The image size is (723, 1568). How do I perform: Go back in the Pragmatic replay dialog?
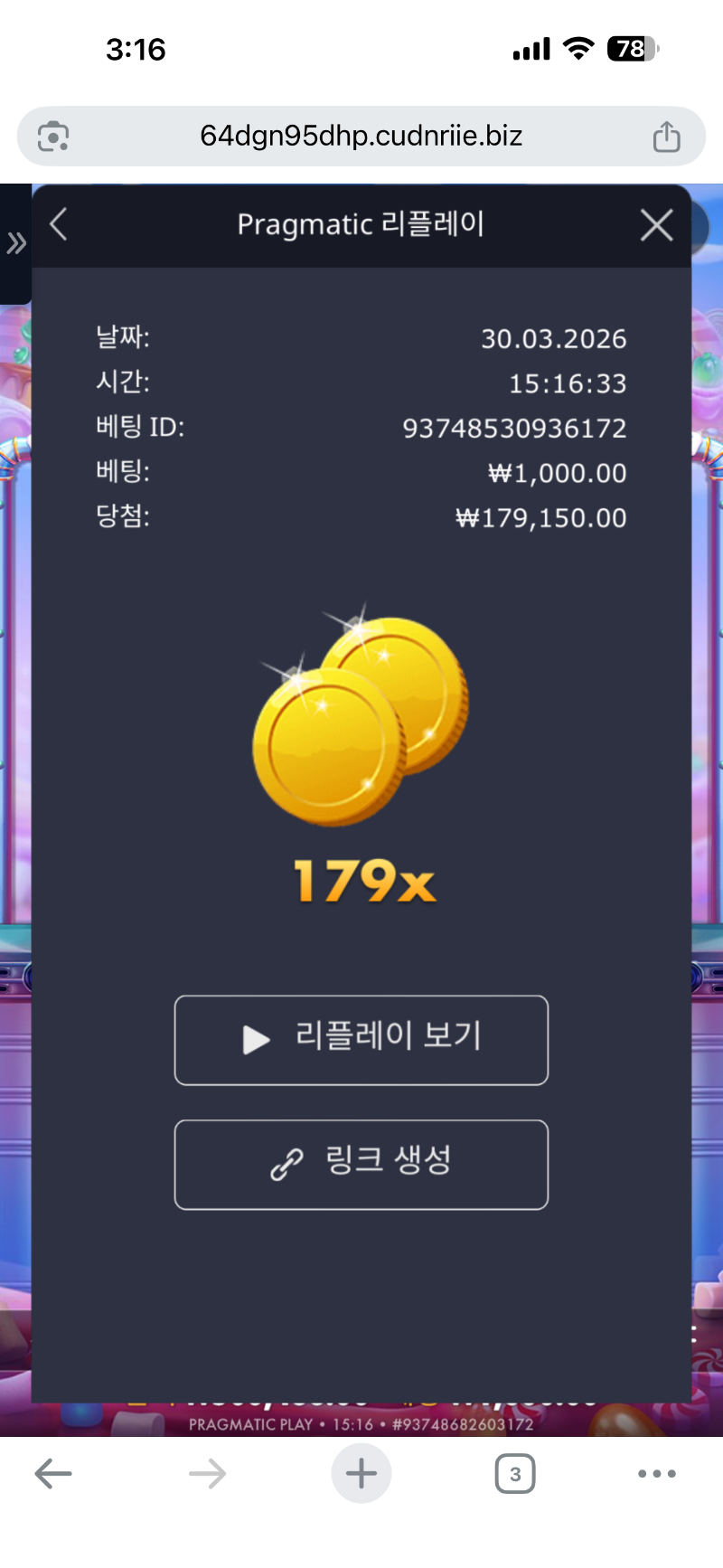tap(59, 224)
